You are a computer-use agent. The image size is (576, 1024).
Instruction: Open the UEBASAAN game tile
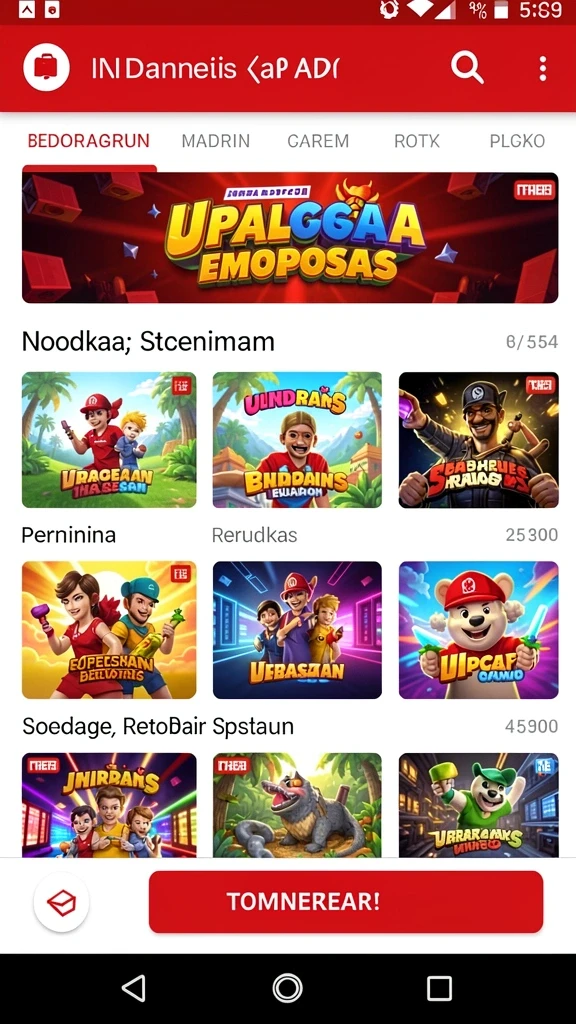point(297,630)
